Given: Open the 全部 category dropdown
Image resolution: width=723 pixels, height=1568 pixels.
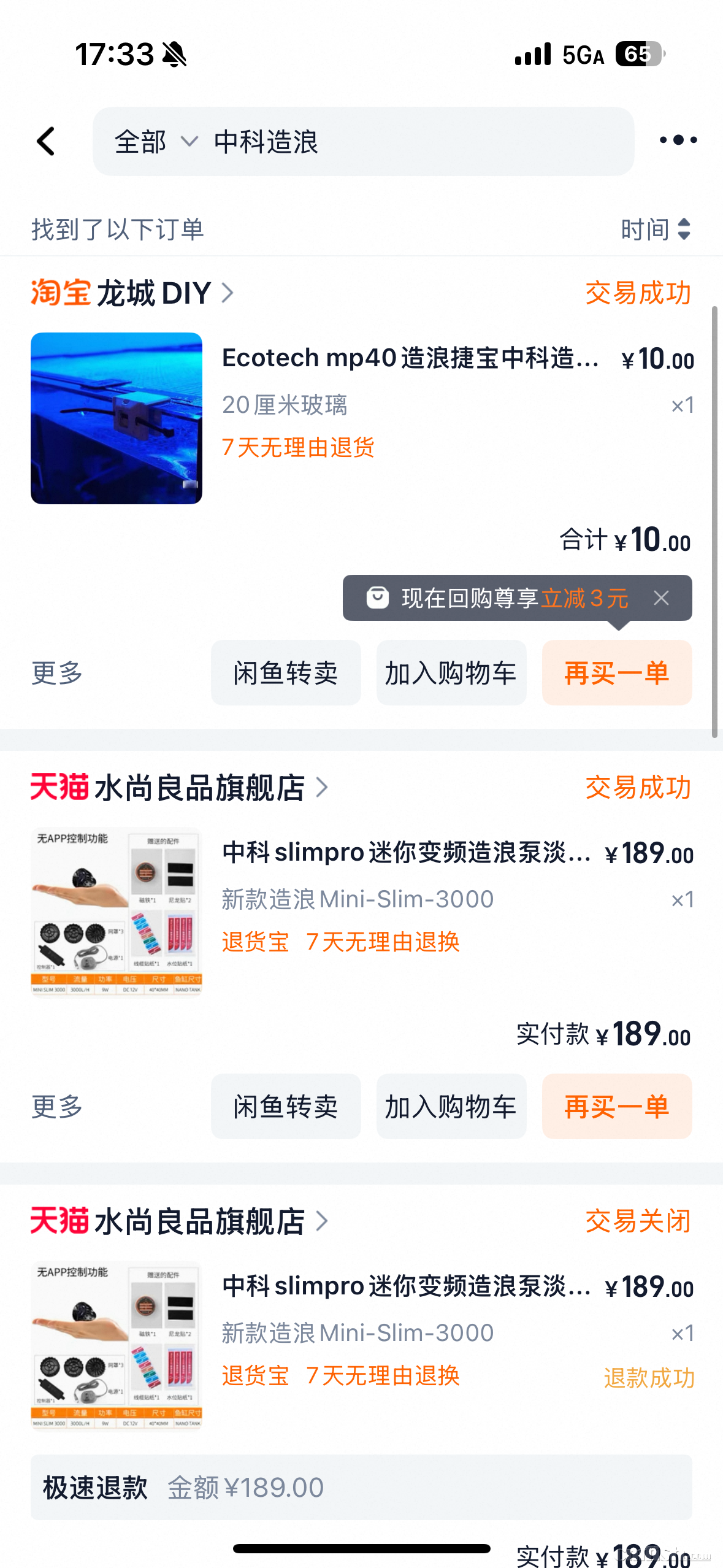Looking at the screenshot, I should pos(155,142).
